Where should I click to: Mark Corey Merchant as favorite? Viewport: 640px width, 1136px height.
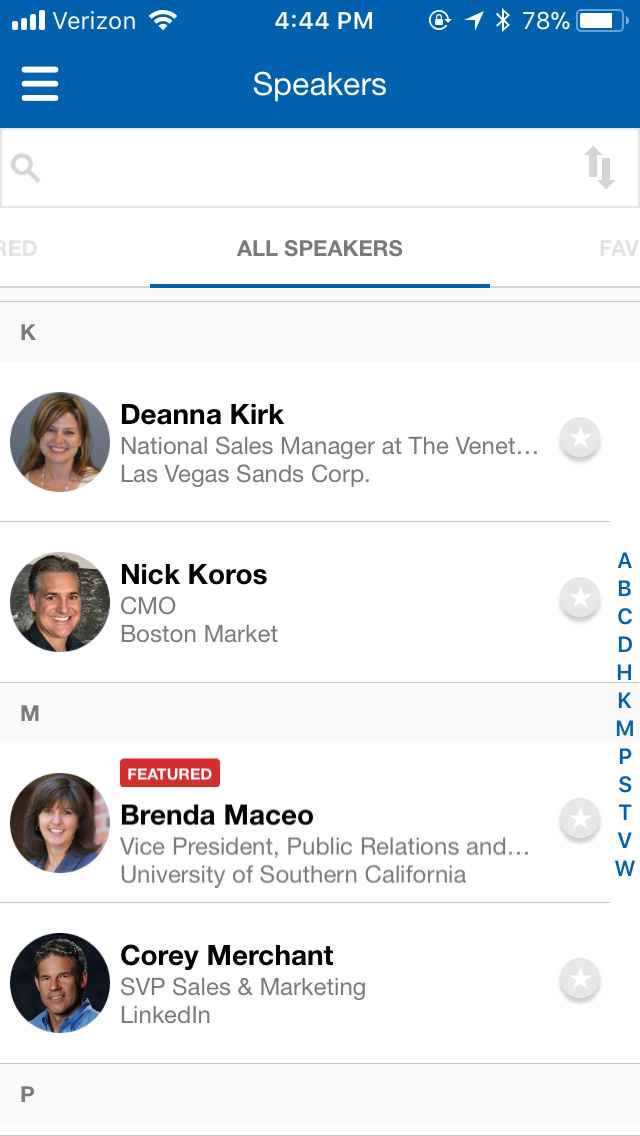point(580,979)
